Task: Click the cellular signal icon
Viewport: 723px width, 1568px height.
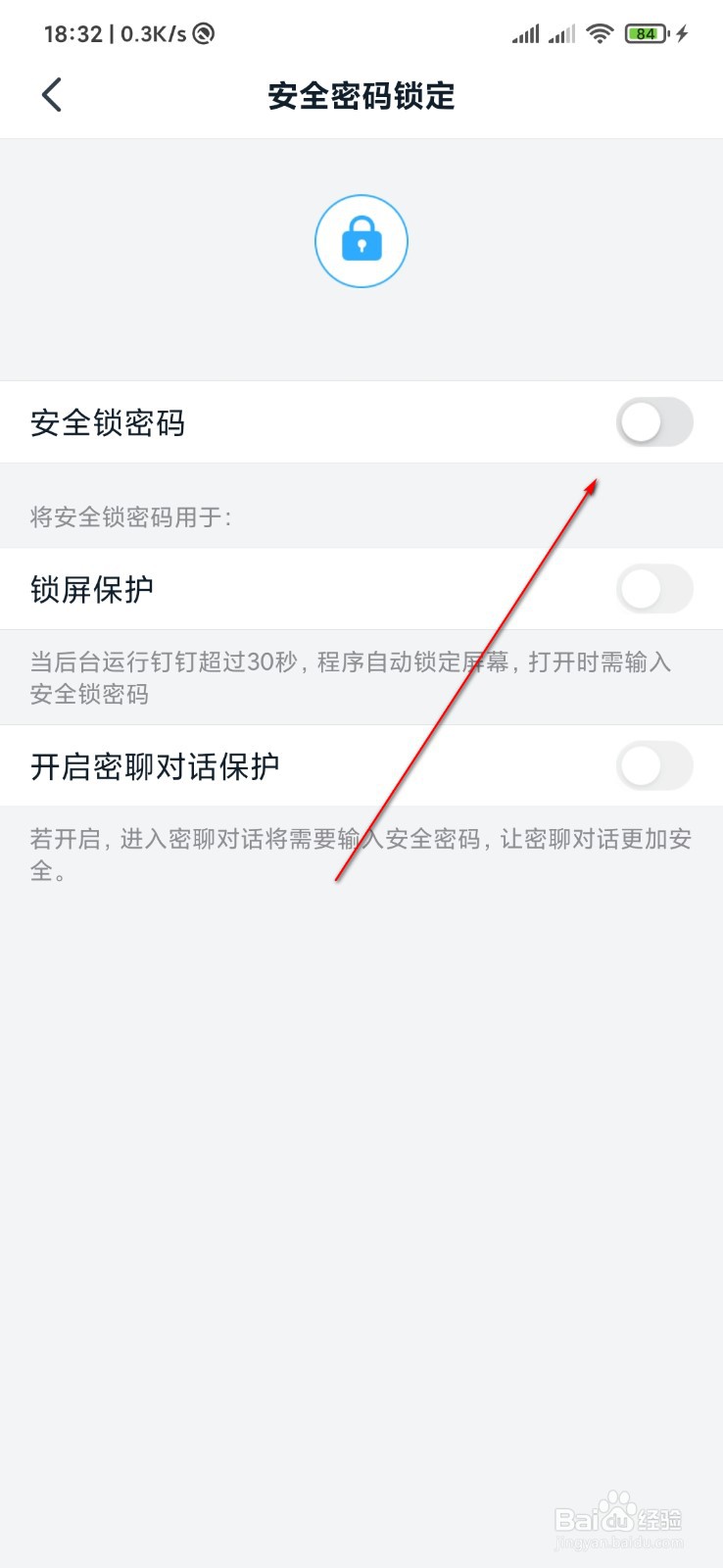Action: coord(525,32)
